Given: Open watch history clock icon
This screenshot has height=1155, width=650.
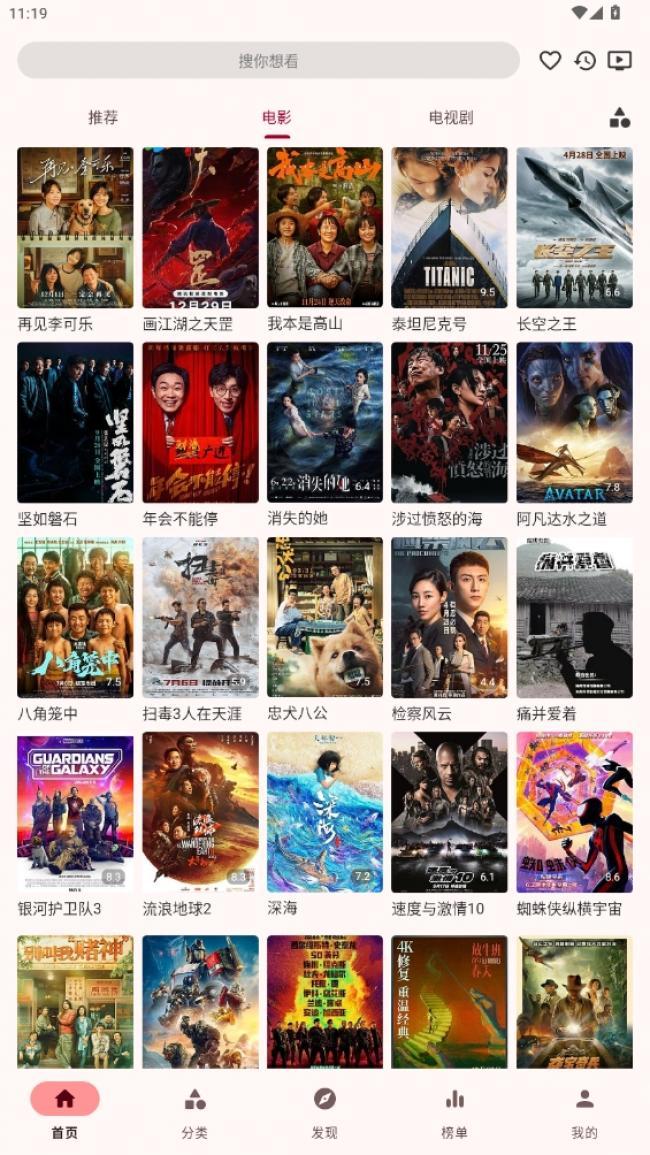Looking at the screenshot, I should [x=585, y=60].
